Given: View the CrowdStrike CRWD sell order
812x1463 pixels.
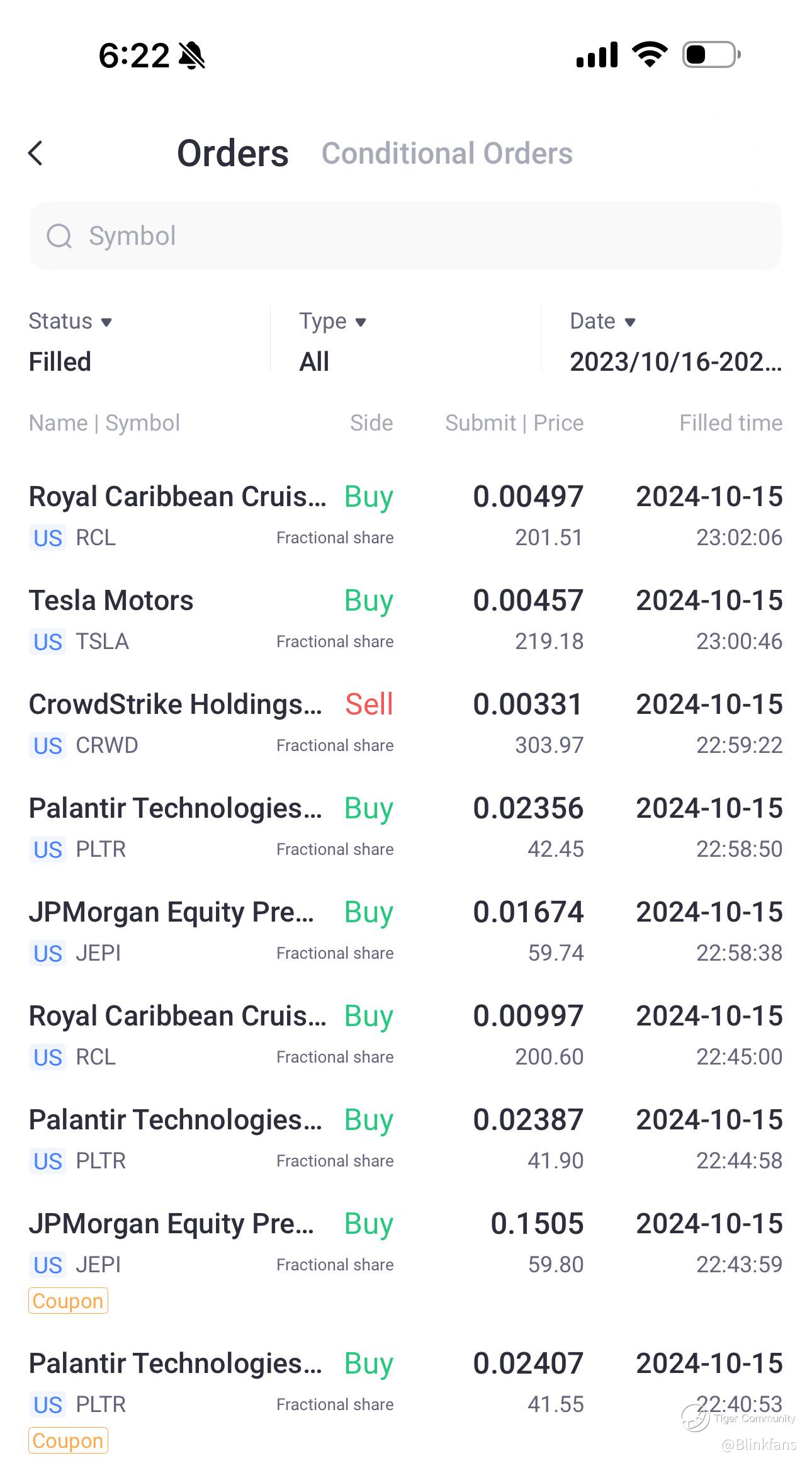Looking at the screenshot, I should (406, 724).
